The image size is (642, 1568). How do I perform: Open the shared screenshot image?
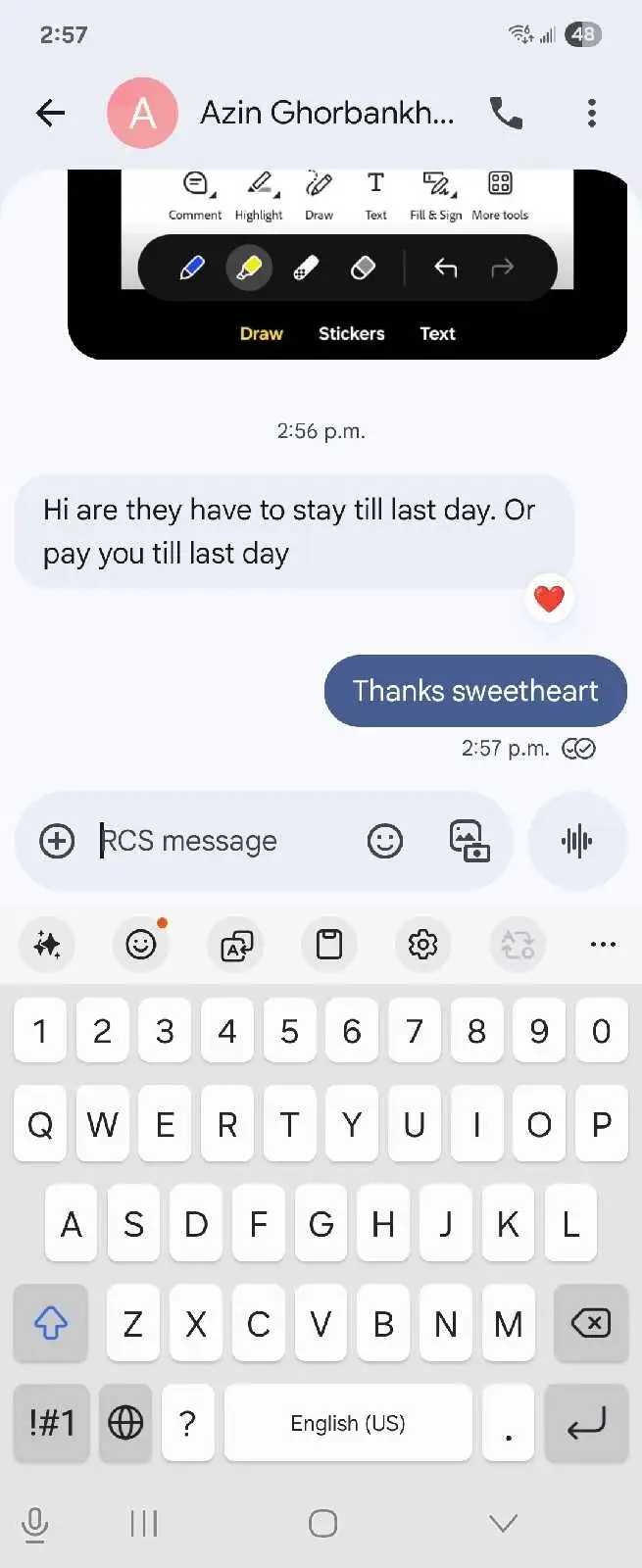click(x=347, y=265)
